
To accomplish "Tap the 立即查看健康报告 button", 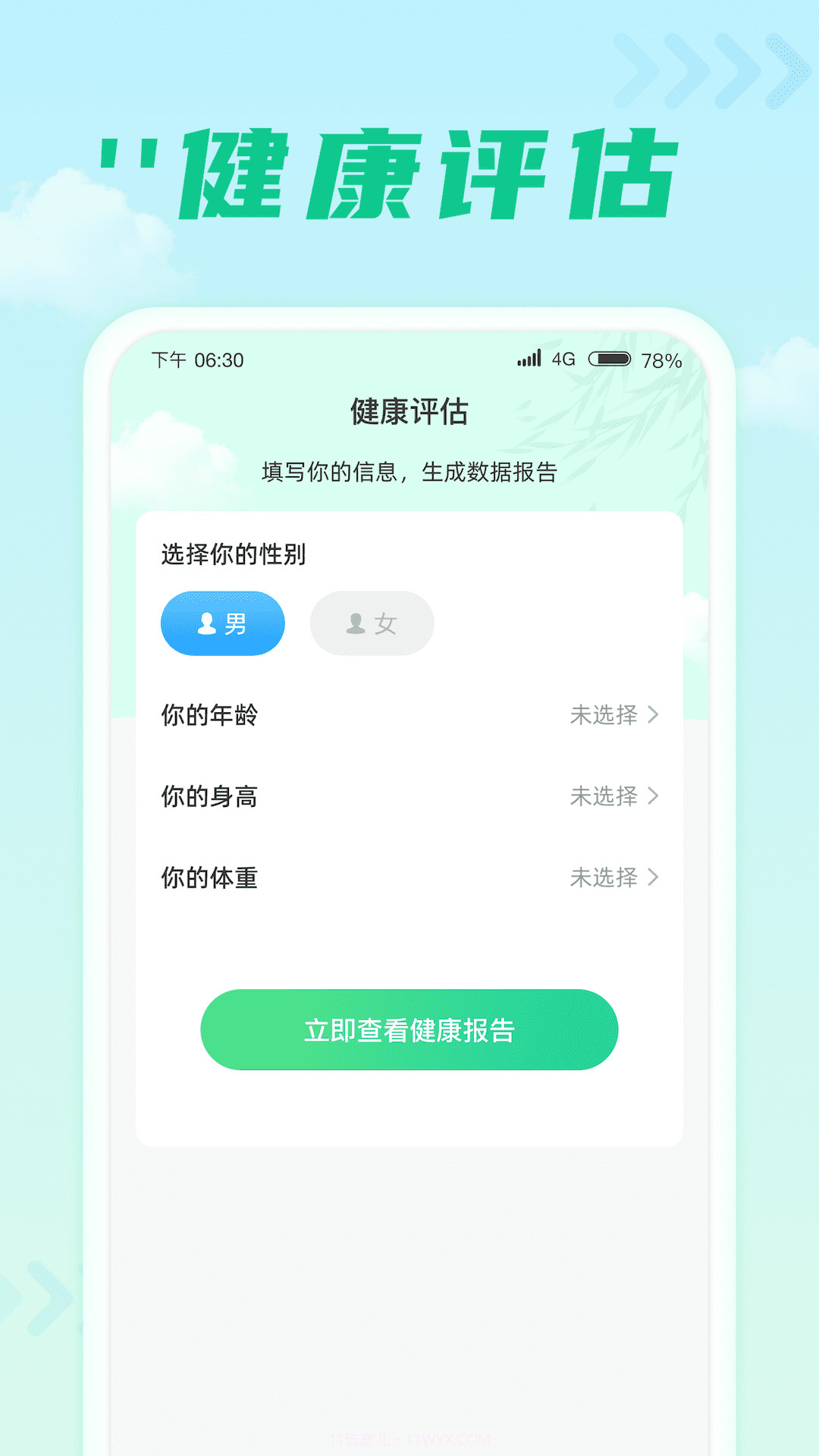I will pyautogui.click(x=409, y=1030).
